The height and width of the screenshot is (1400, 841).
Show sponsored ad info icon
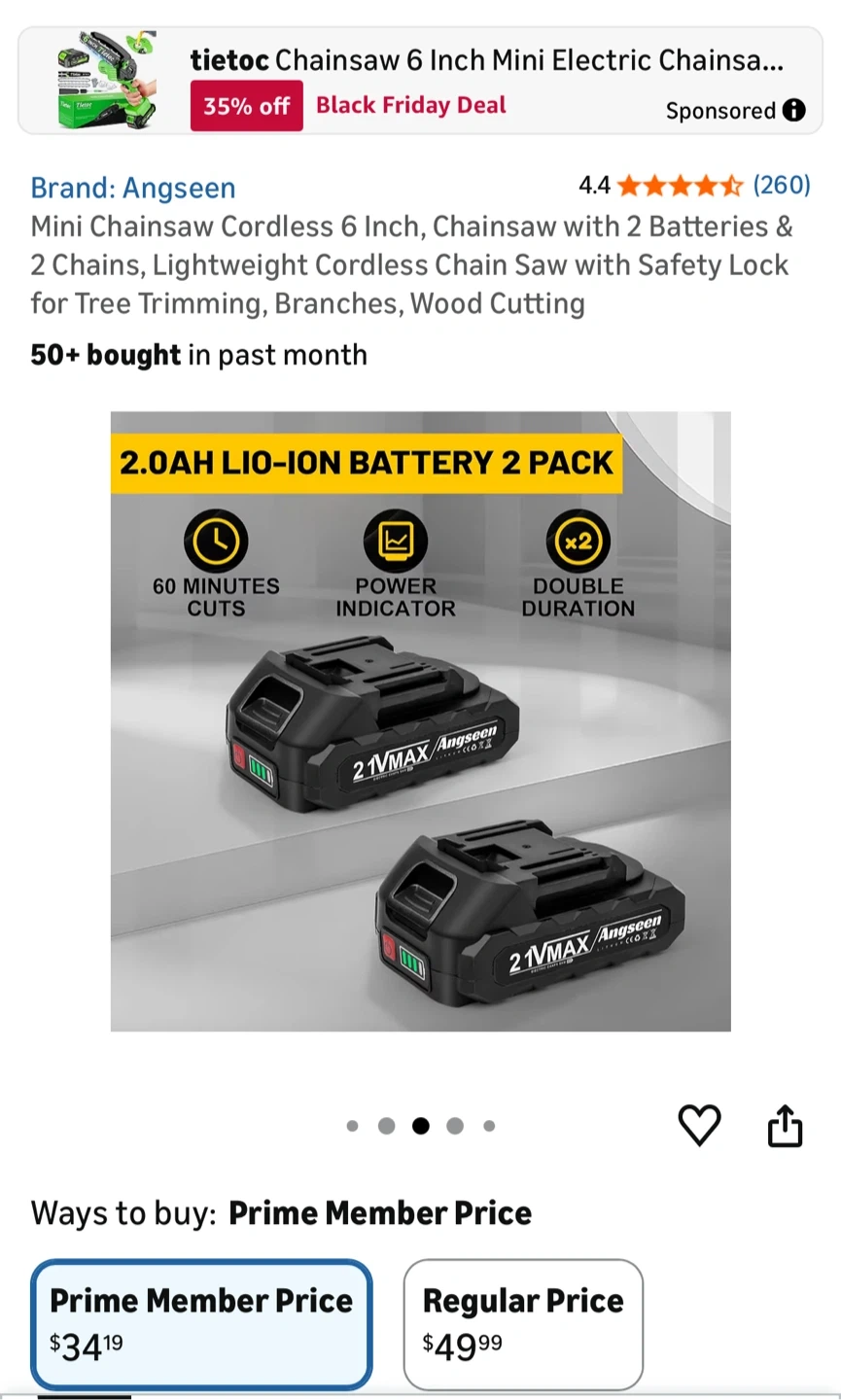click(x=794, y=110)
